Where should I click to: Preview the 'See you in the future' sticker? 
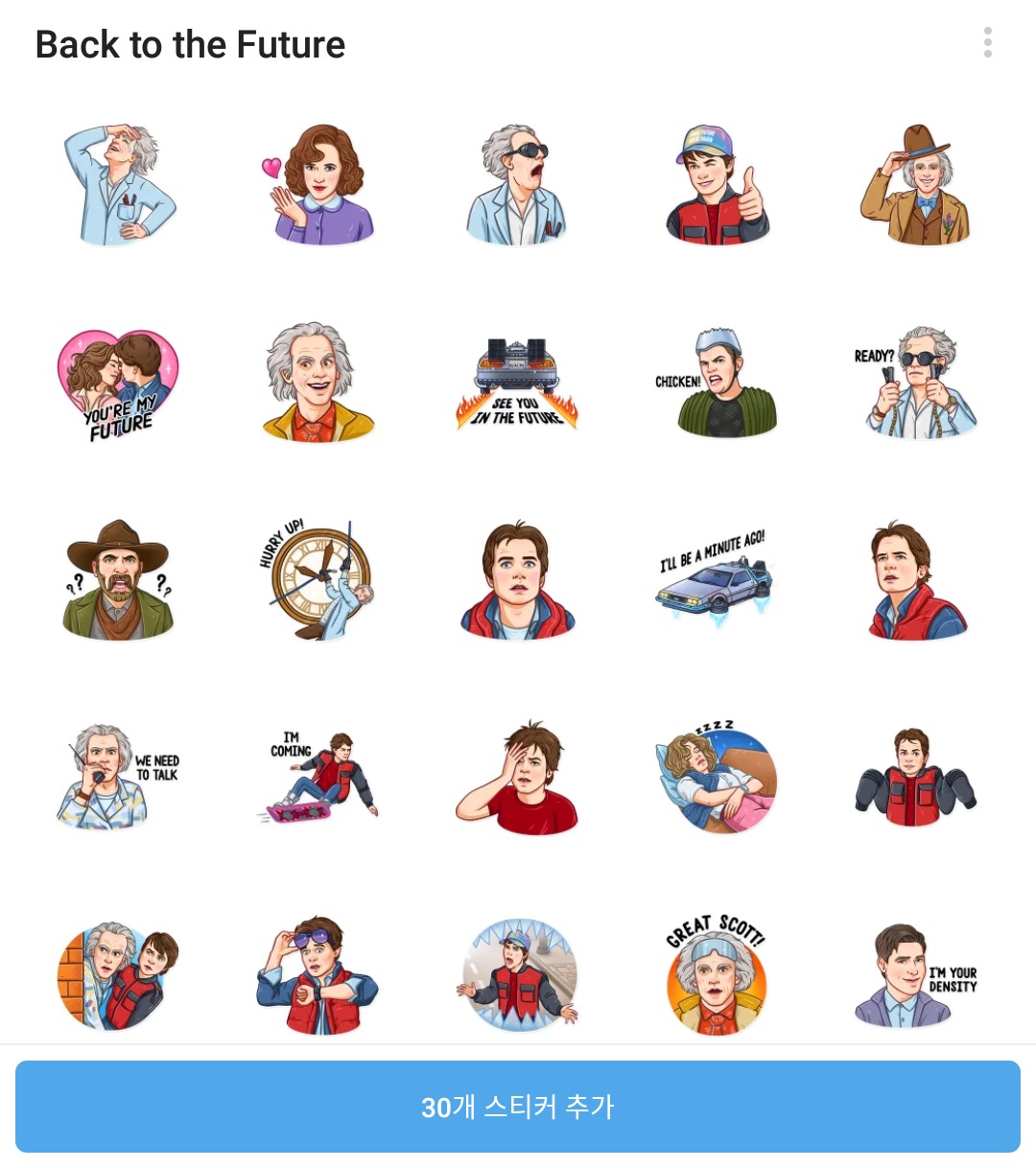tap(518, 385)
